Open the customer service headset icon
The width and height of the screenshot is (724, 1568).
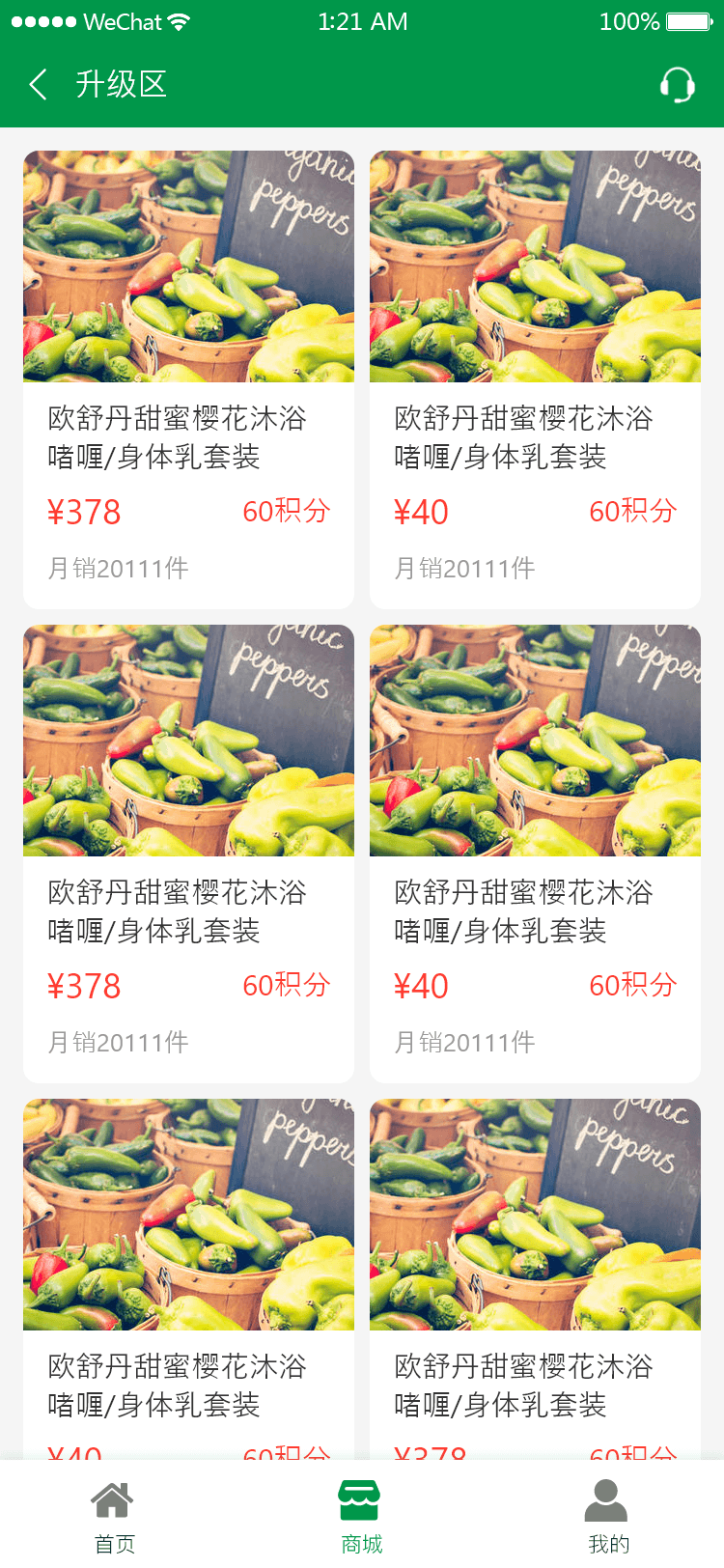tap(677, 85)
